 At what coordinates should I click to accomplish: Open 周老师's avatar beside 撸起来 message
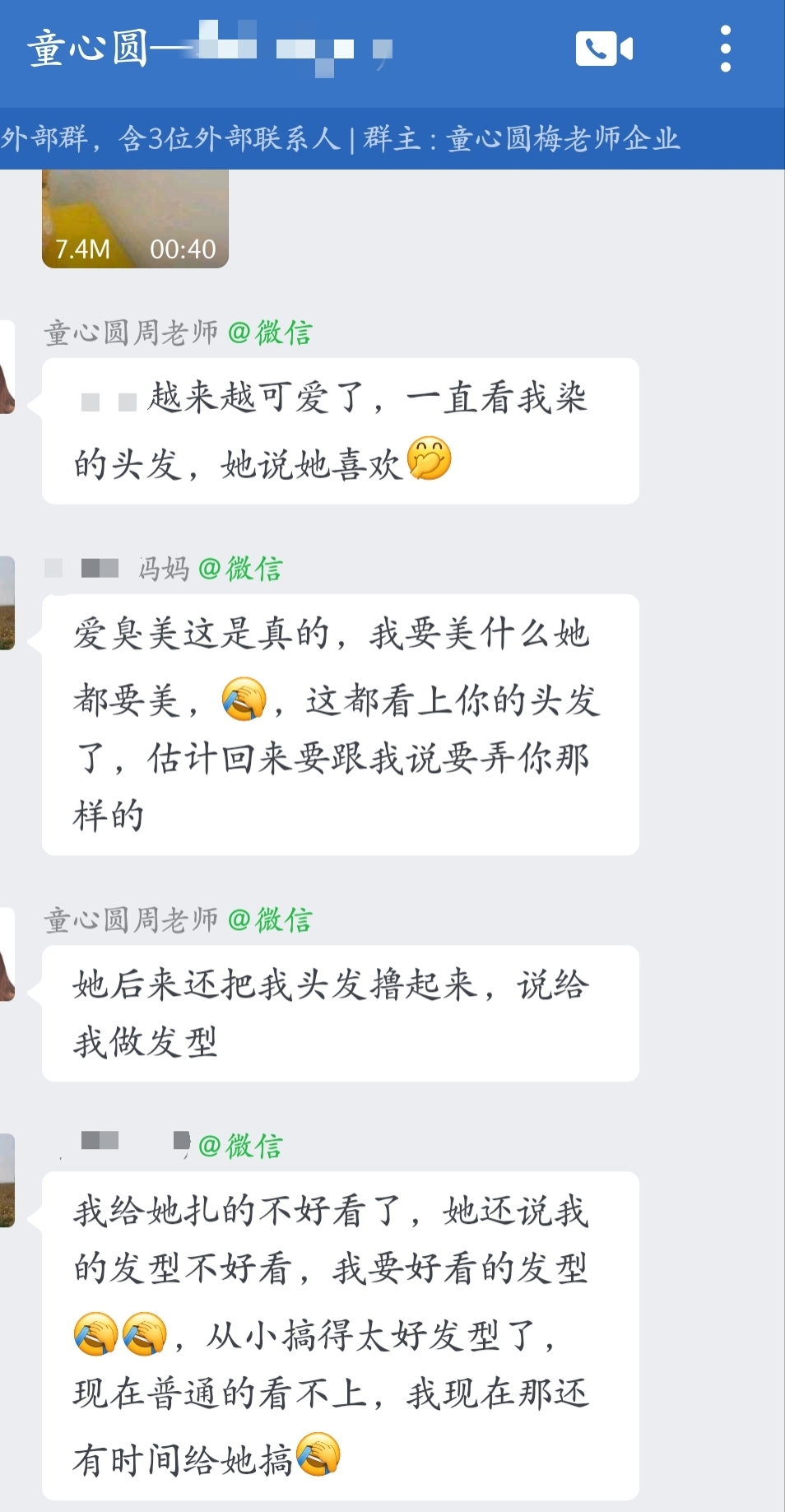coord(7,955)
